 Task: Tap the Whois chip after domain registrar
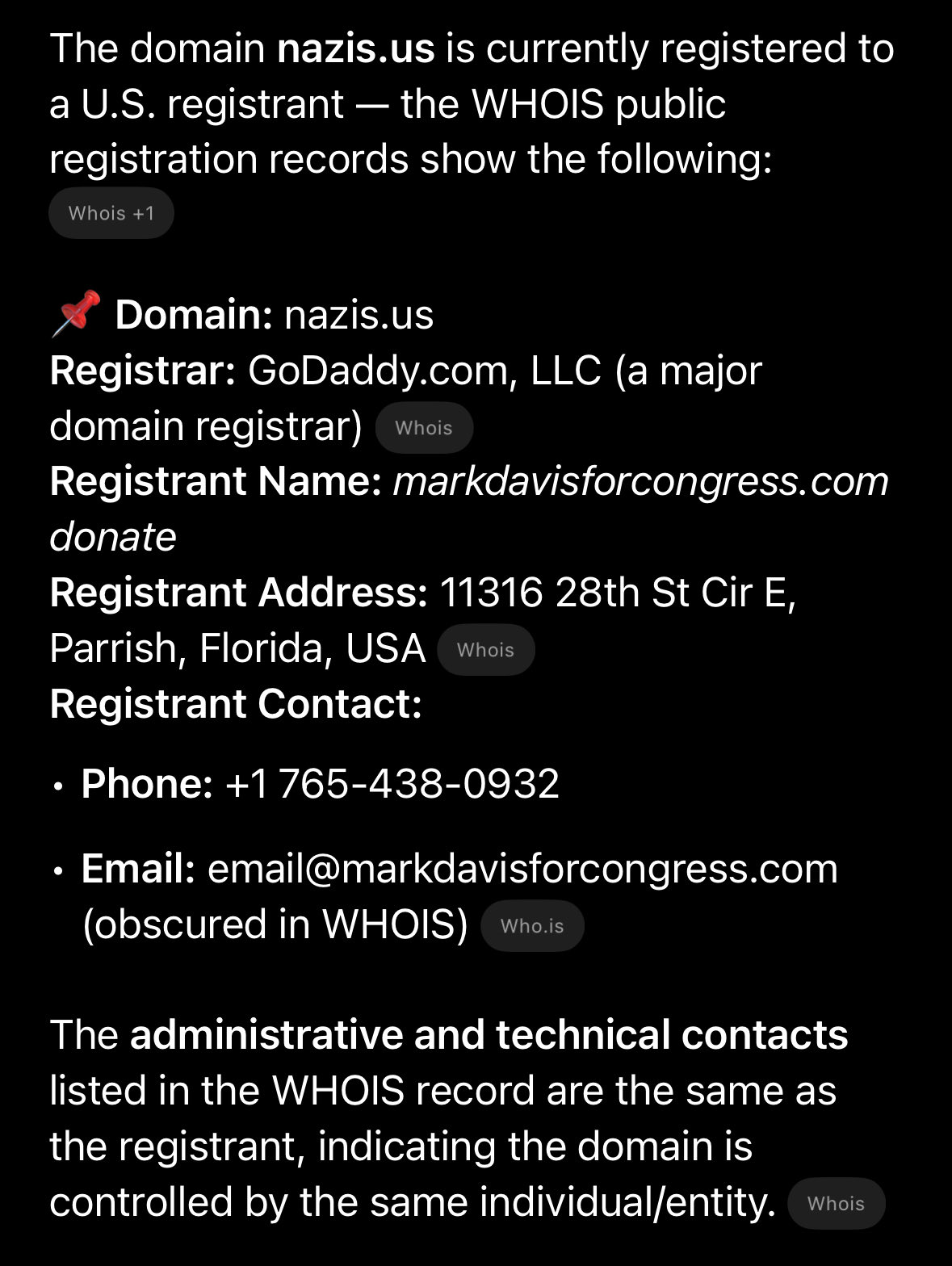coord(424,428)
